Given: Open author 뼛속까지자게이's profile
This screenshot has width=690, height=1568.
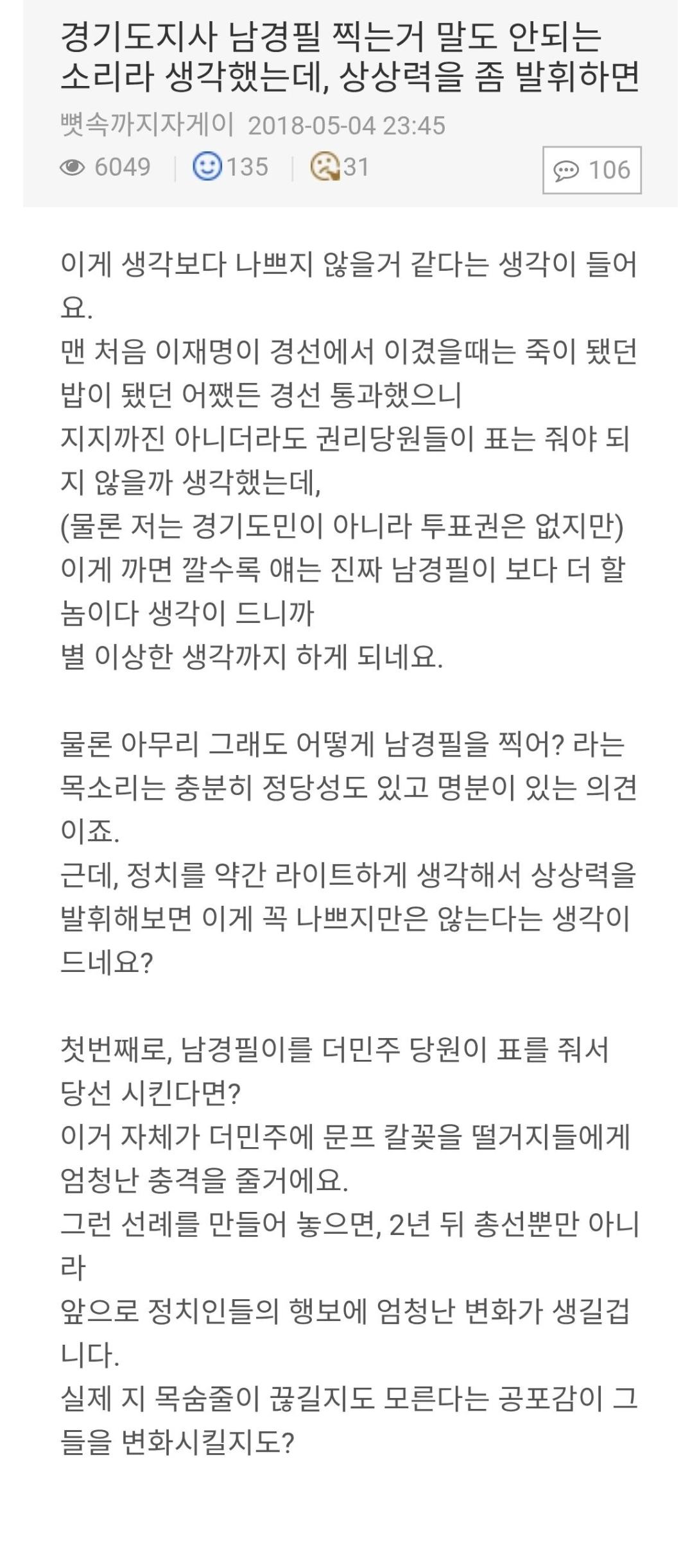Looking at the screenshot, I should 147,124.
